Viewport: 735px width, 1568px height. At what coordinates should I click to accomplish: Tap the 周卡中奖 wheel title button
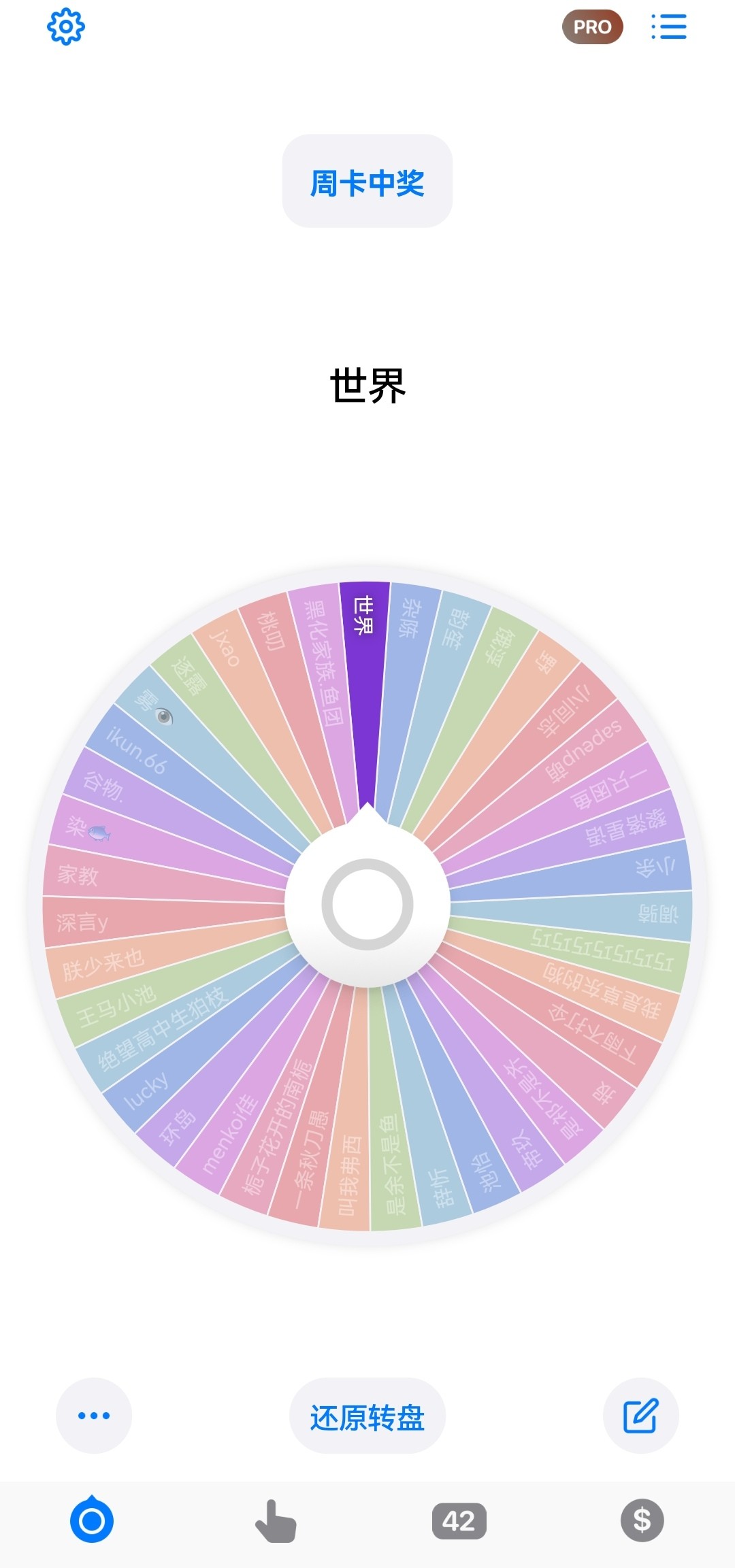click(x=367, y=182)
